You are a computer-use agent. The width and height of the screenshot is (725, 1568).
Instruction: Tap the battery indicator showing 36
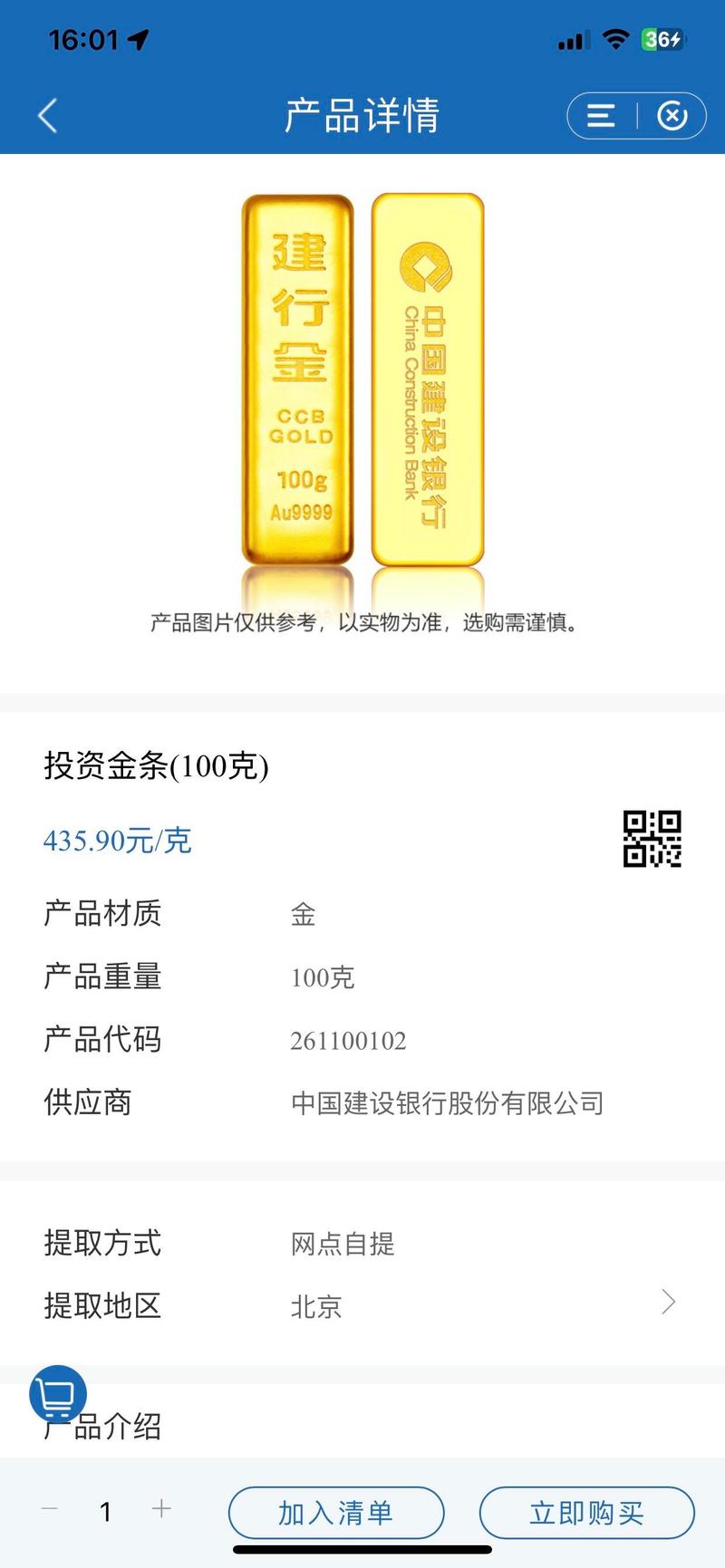[664, 38]
